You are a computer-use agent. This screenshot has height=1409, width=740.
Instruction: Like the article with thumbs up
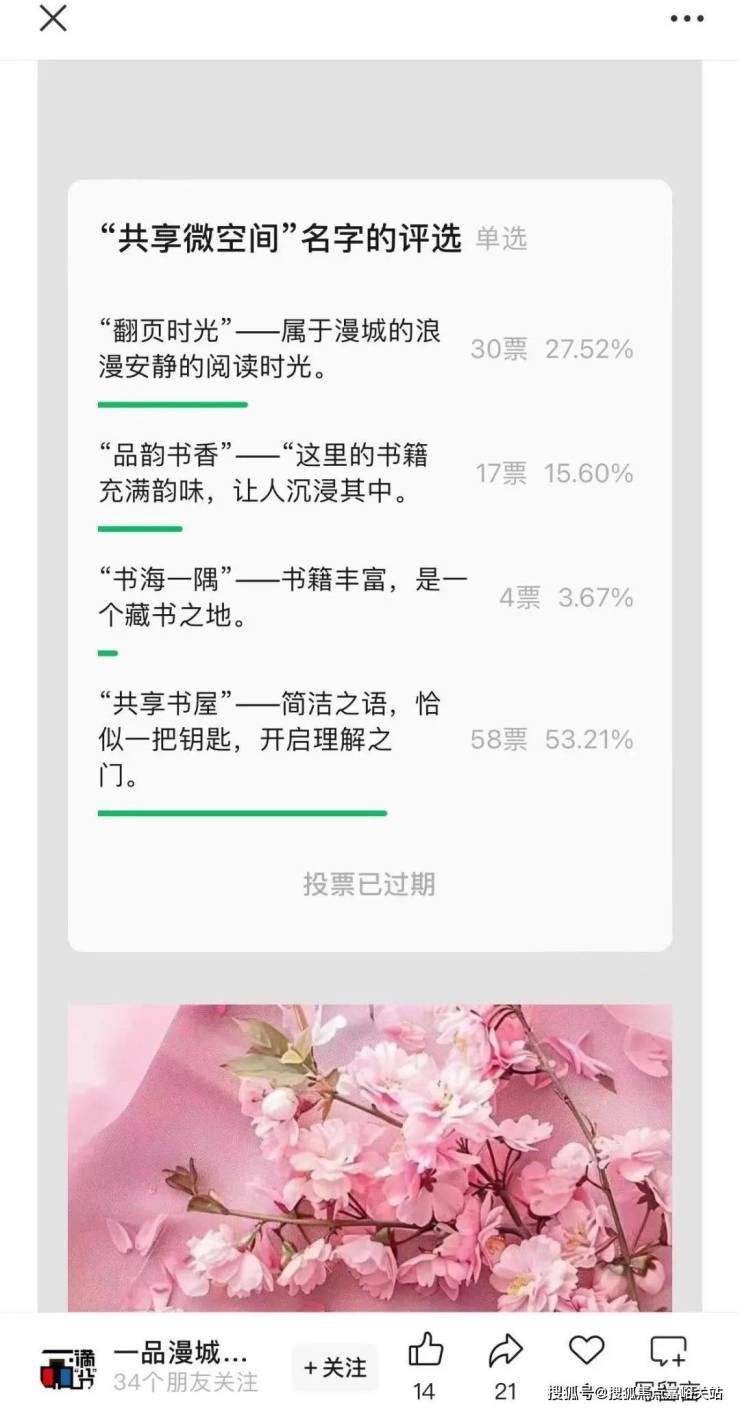(x=425, y=1351)
